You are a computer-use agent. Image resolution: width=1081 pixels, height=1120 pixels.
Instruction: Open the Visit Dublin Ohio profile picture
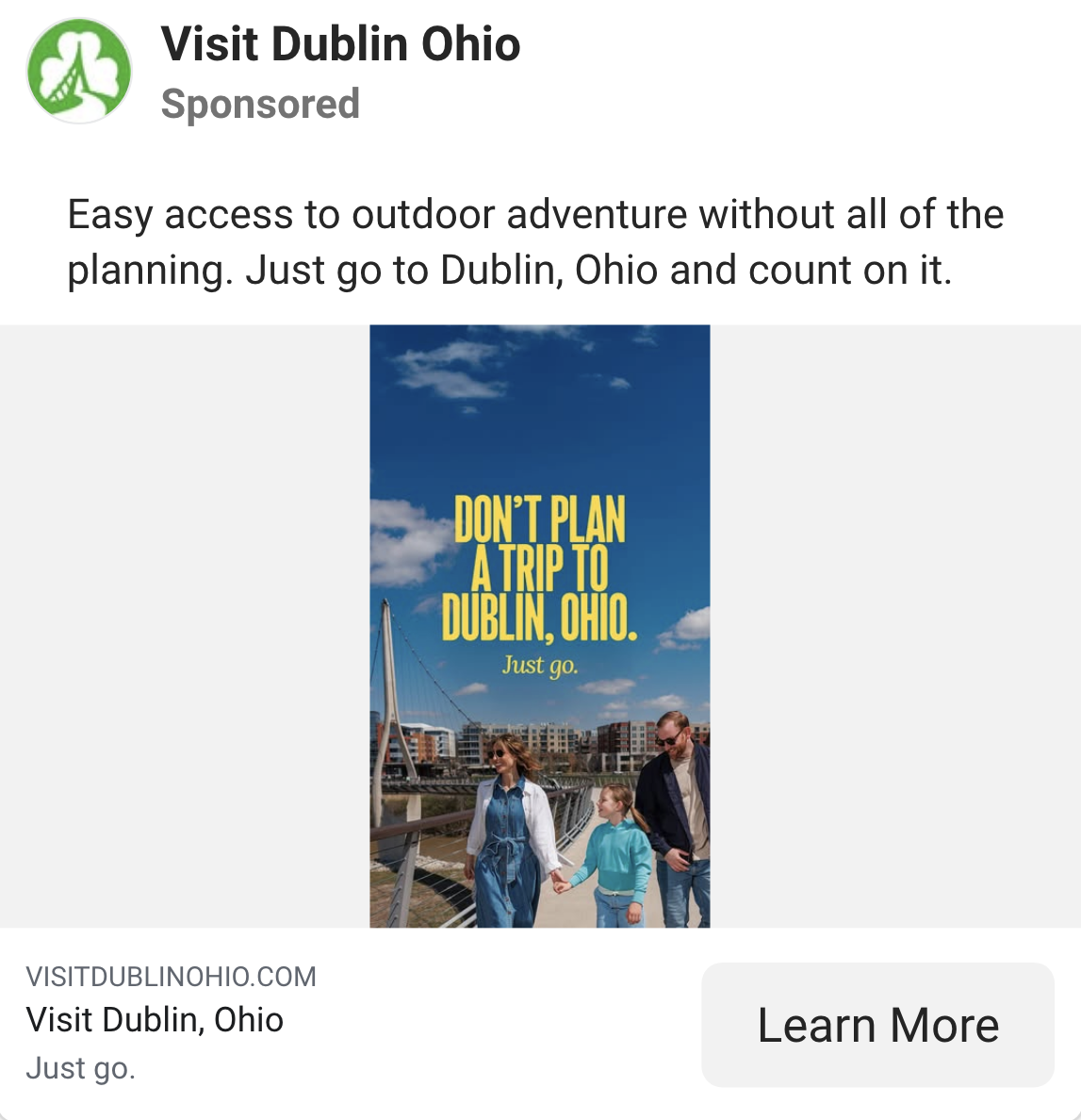coord(79,71)
